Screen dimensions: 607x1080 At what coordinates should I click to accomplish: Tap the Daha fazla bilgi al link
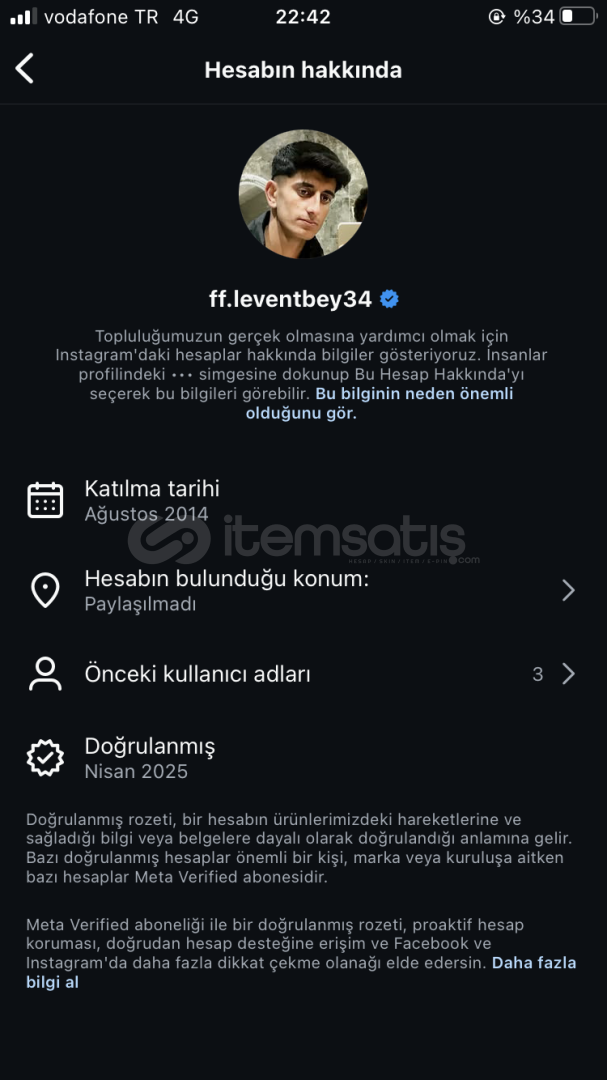(301, 972)
